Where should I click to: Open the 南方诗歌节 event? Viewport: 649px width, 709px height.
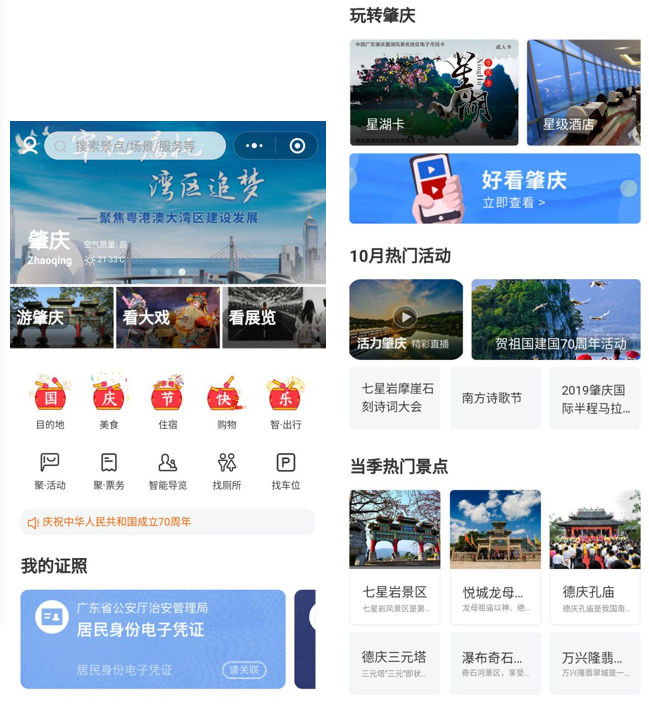(494, 398)
